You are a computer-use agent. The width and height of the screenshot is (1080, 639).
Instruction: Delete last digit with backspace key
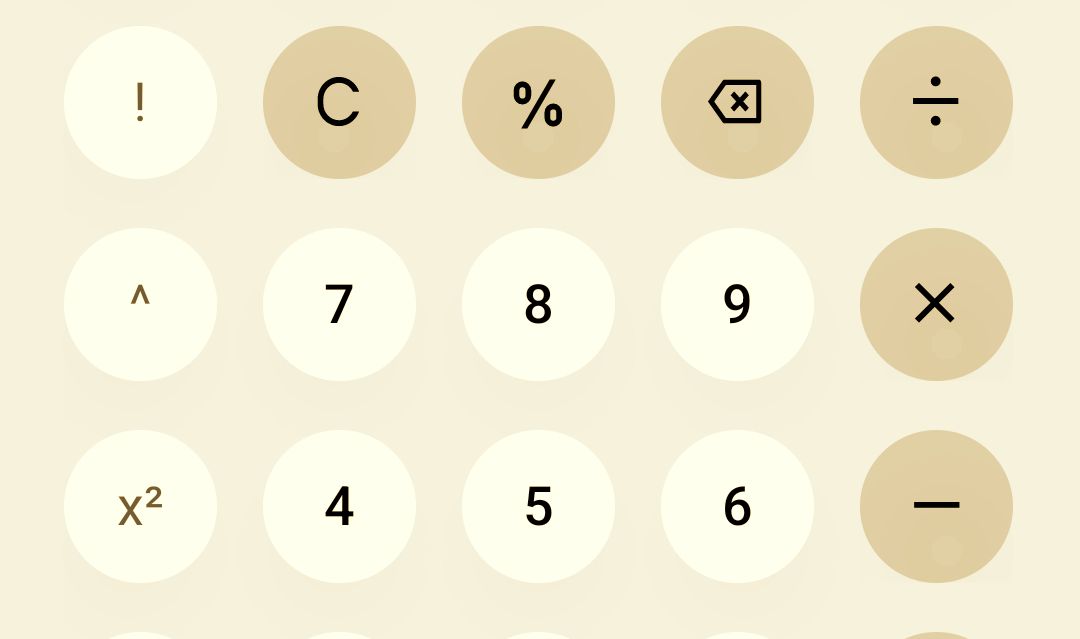point(737,102)
